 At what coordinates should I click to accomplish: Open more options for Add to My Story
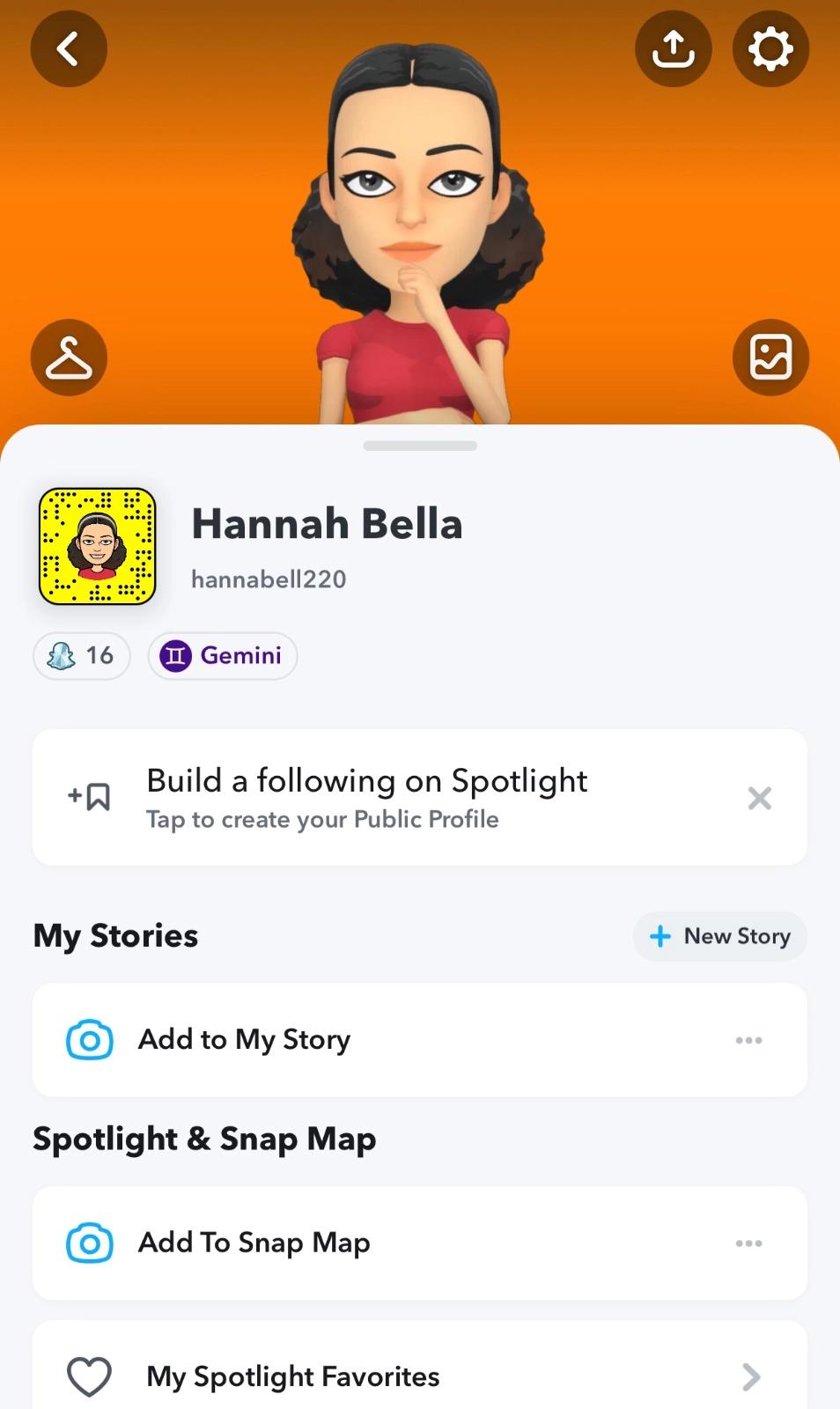748,1040
